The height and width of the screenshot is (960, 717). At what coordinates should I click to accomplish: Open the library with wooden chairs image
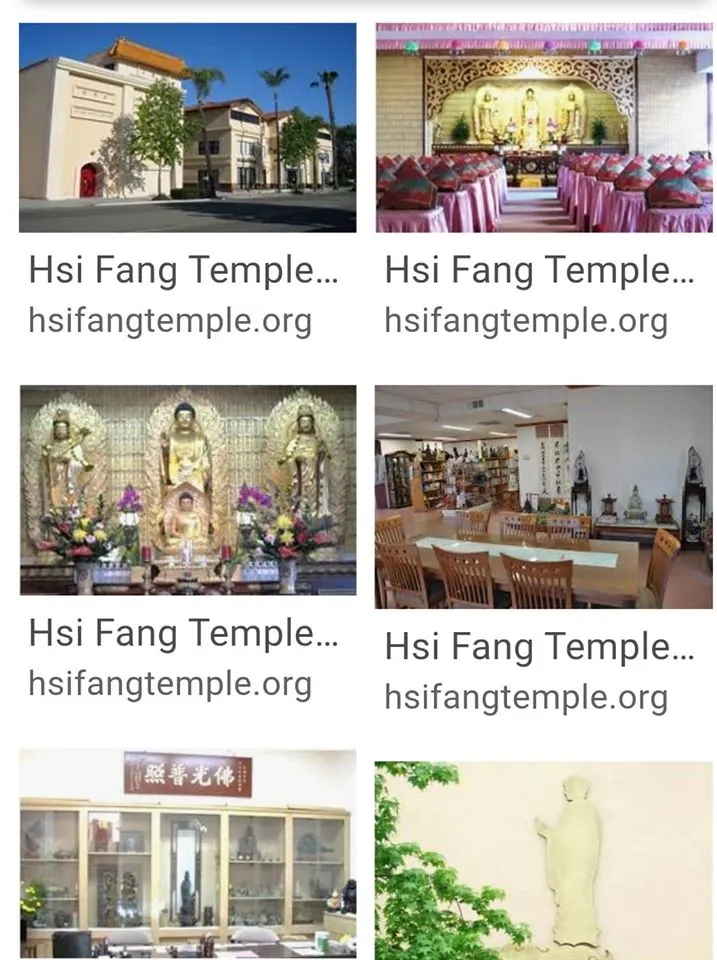pyautogui.click(x=544, y=497)
